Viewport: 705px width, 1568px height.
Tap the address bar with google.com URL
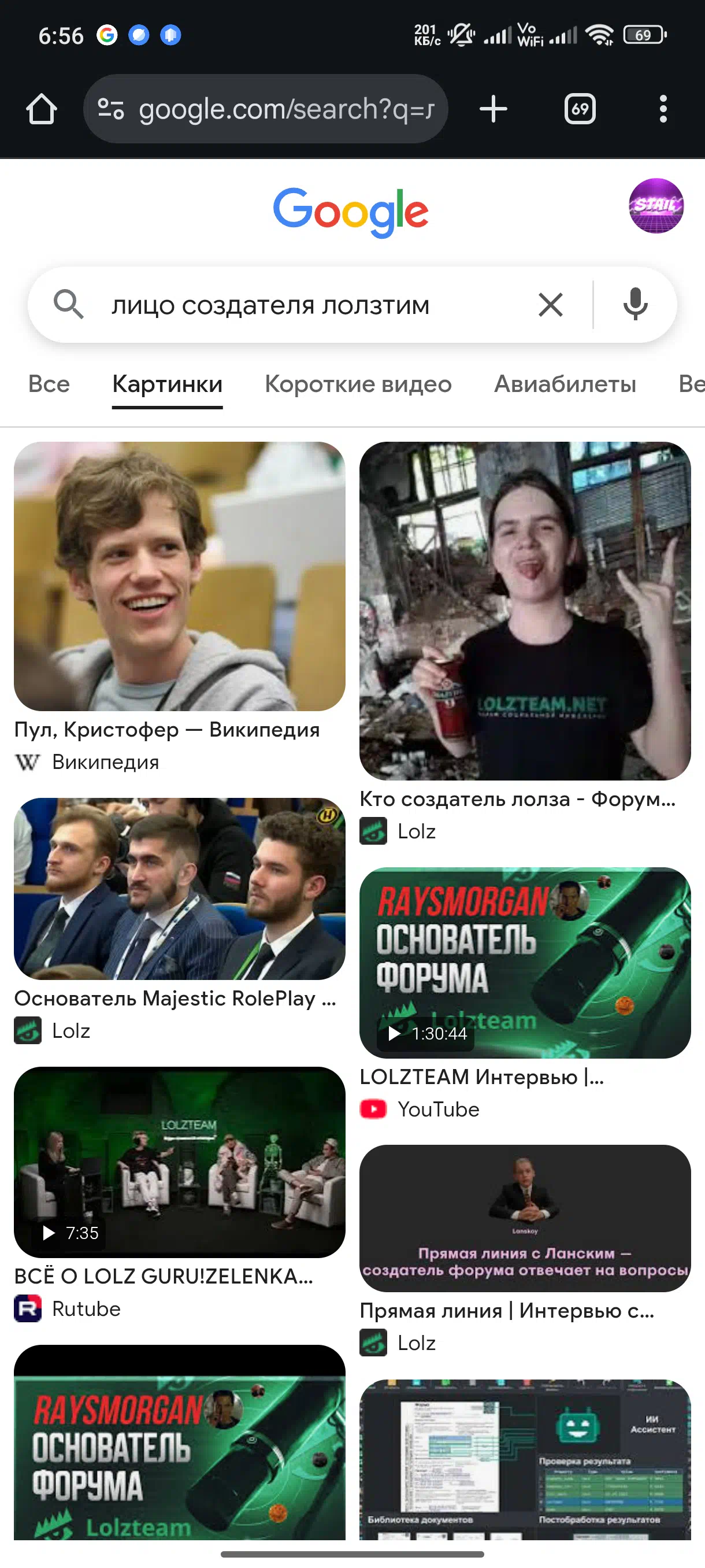tap(266, 109)
